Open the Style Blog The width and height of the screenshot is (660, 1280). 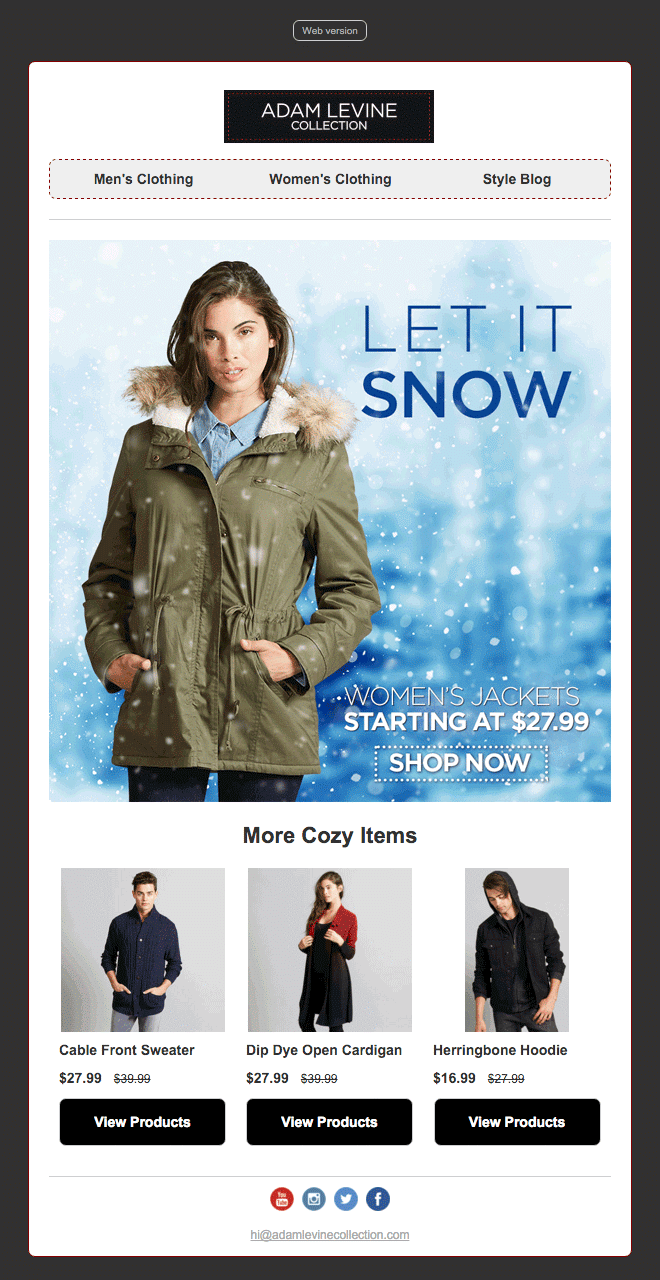click(x=516, y=179)
